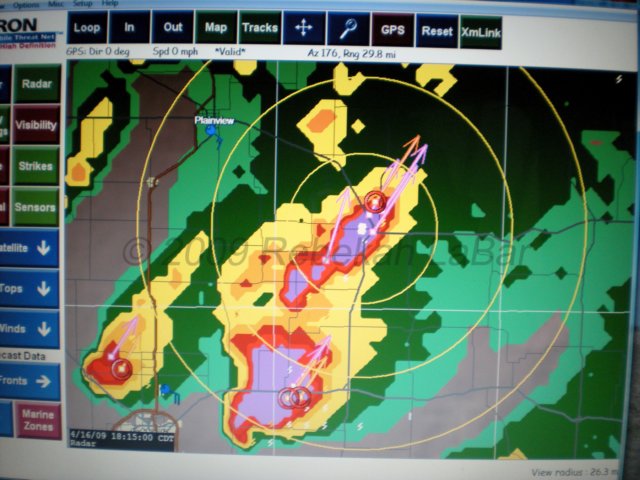
Task: Open the Map options button
Action: coord(215,29)
